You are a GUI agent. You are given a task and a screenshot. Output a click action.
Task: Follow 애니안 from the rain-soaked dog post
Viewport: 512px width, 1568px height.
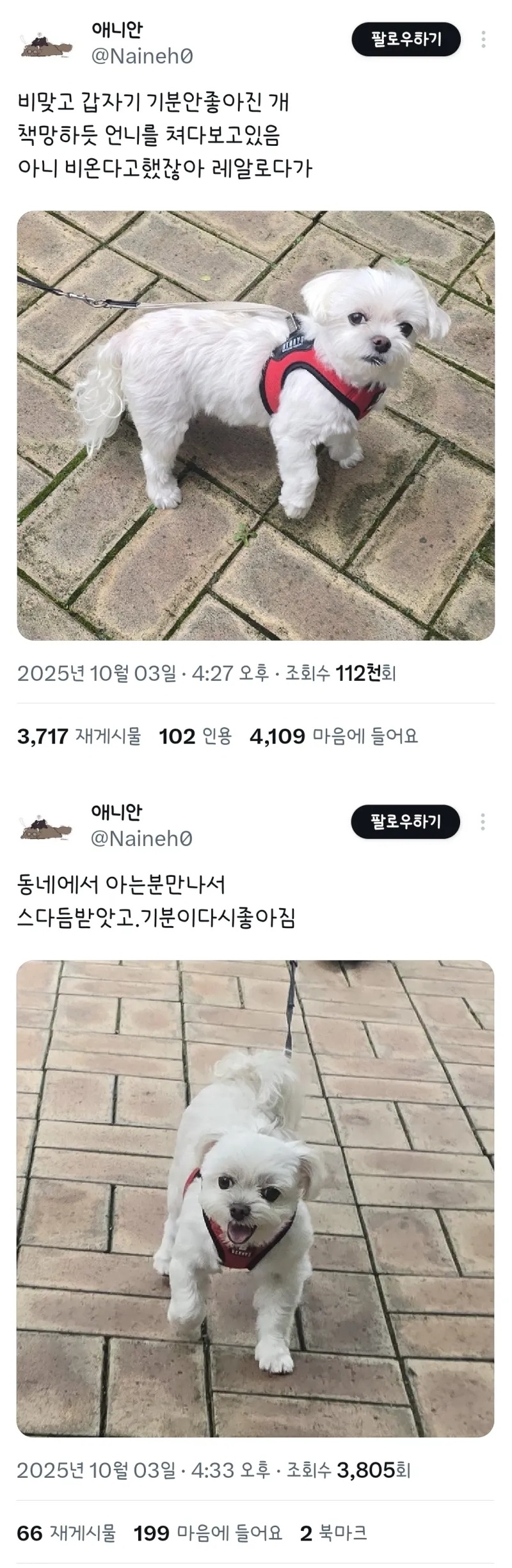pyautogui.click(x=406, y=40)
